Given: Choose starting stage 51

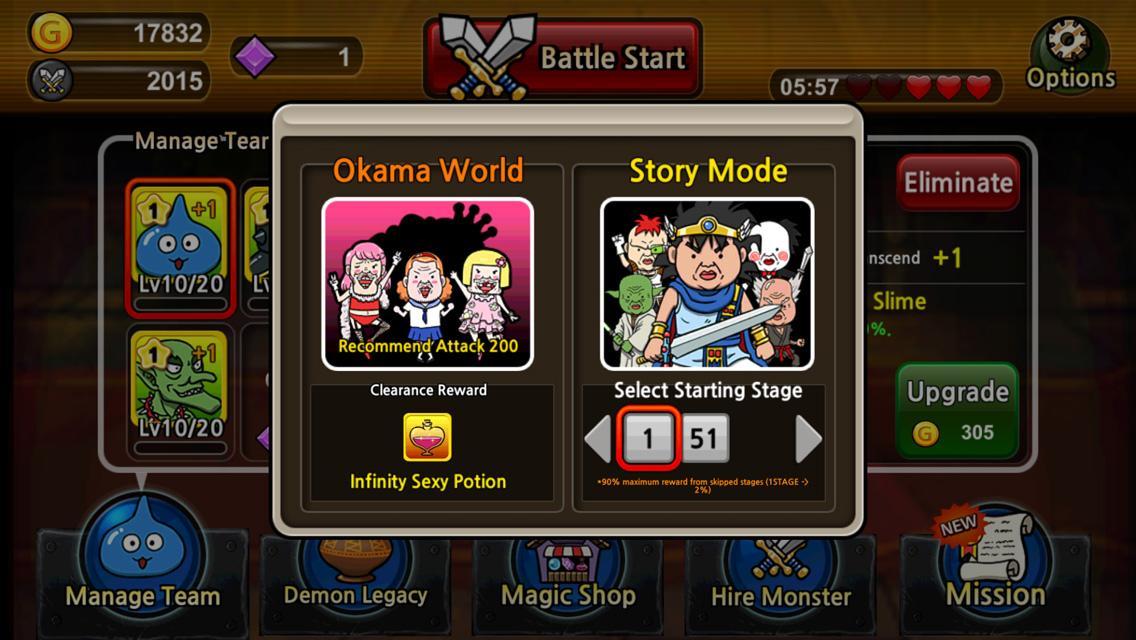Looking at the screenshot, I should point(704,438).
